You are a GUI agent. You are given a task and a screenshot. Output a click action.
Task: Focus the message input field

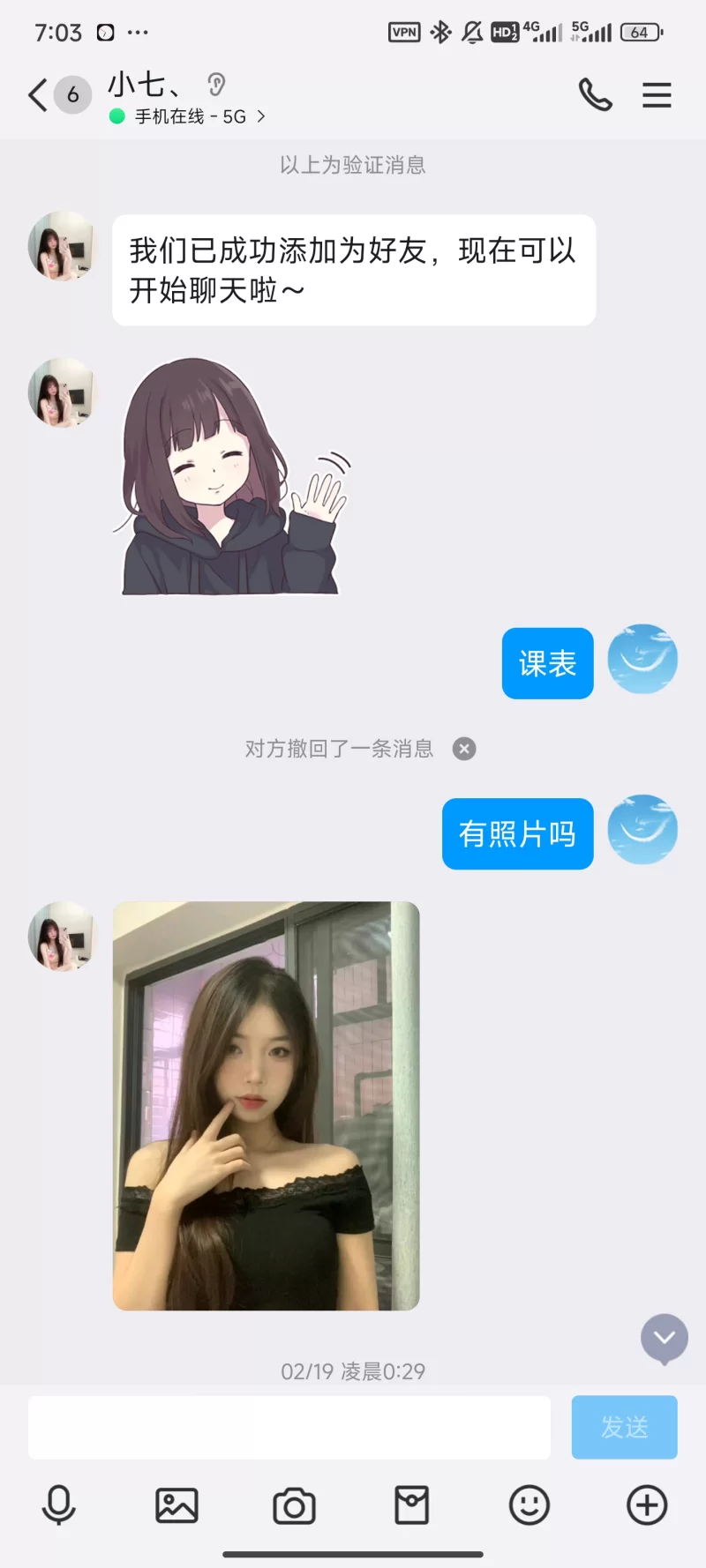tap(289, 1427)
